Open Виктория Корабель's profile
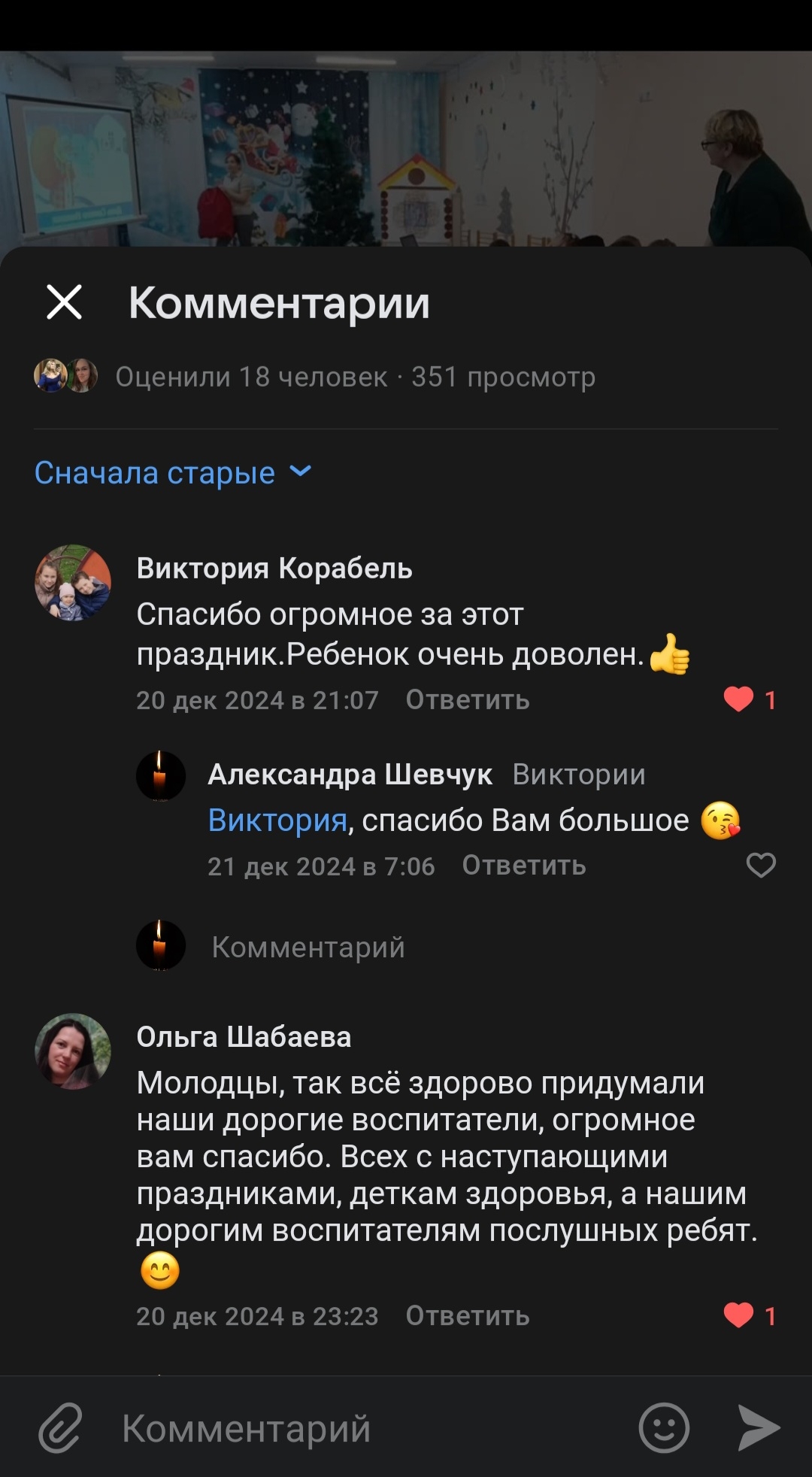This screenshot has height=1477, width=812. [x=274, y=569]
